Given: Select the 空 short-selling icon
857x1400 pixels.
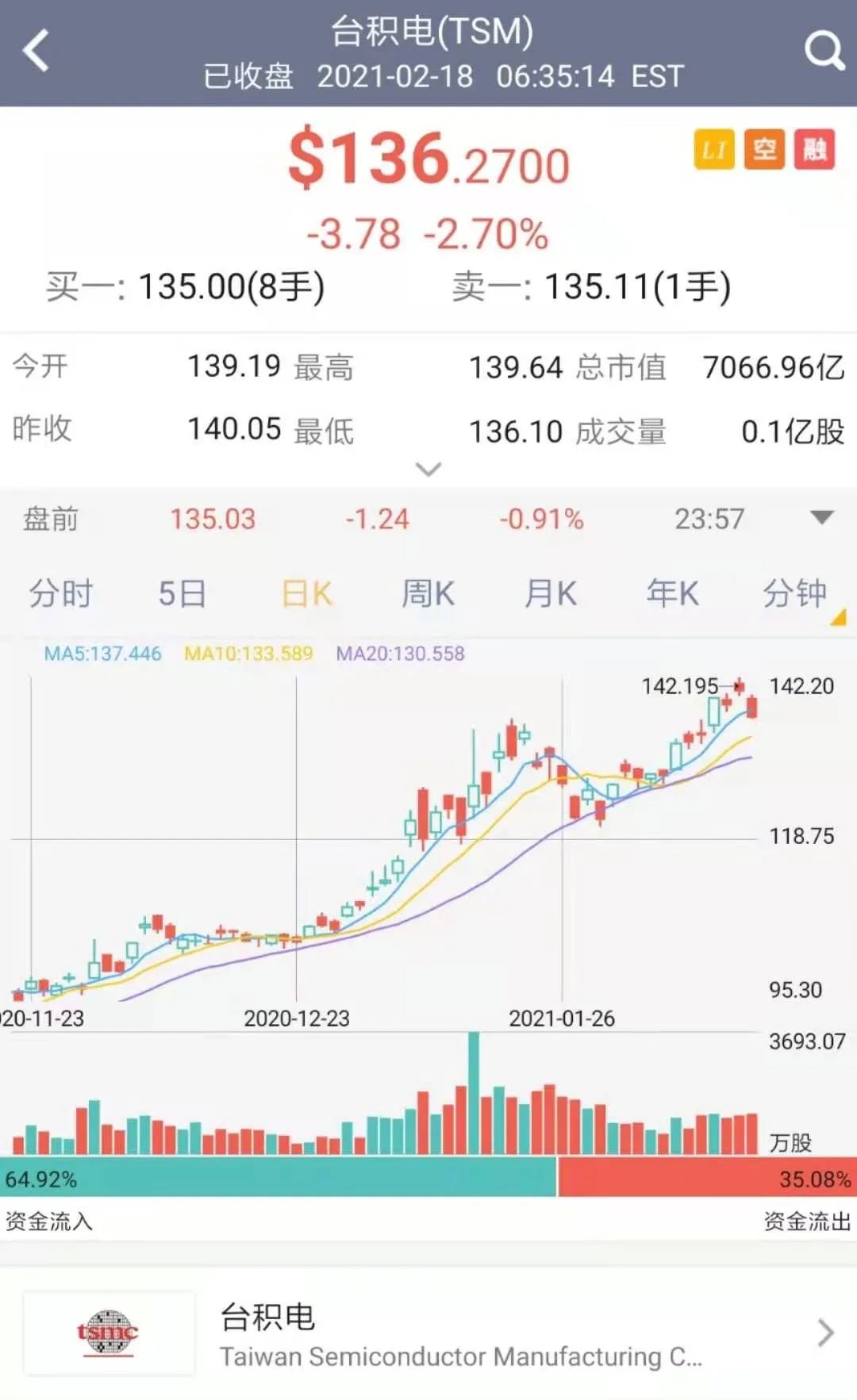Looking at the screenshot, I should pos(764,149).
